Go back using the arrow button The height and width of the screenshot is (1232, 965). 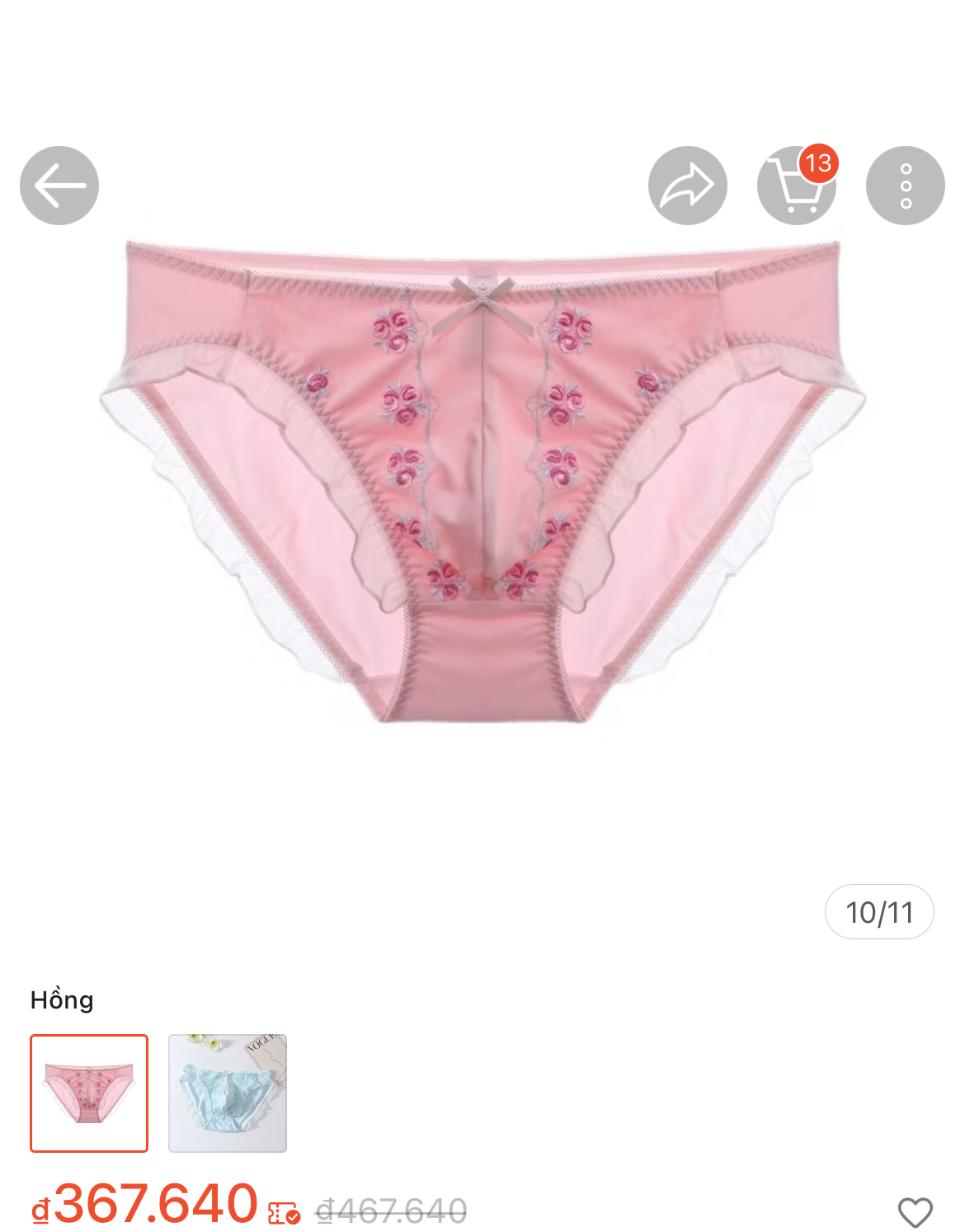[59, 186]
